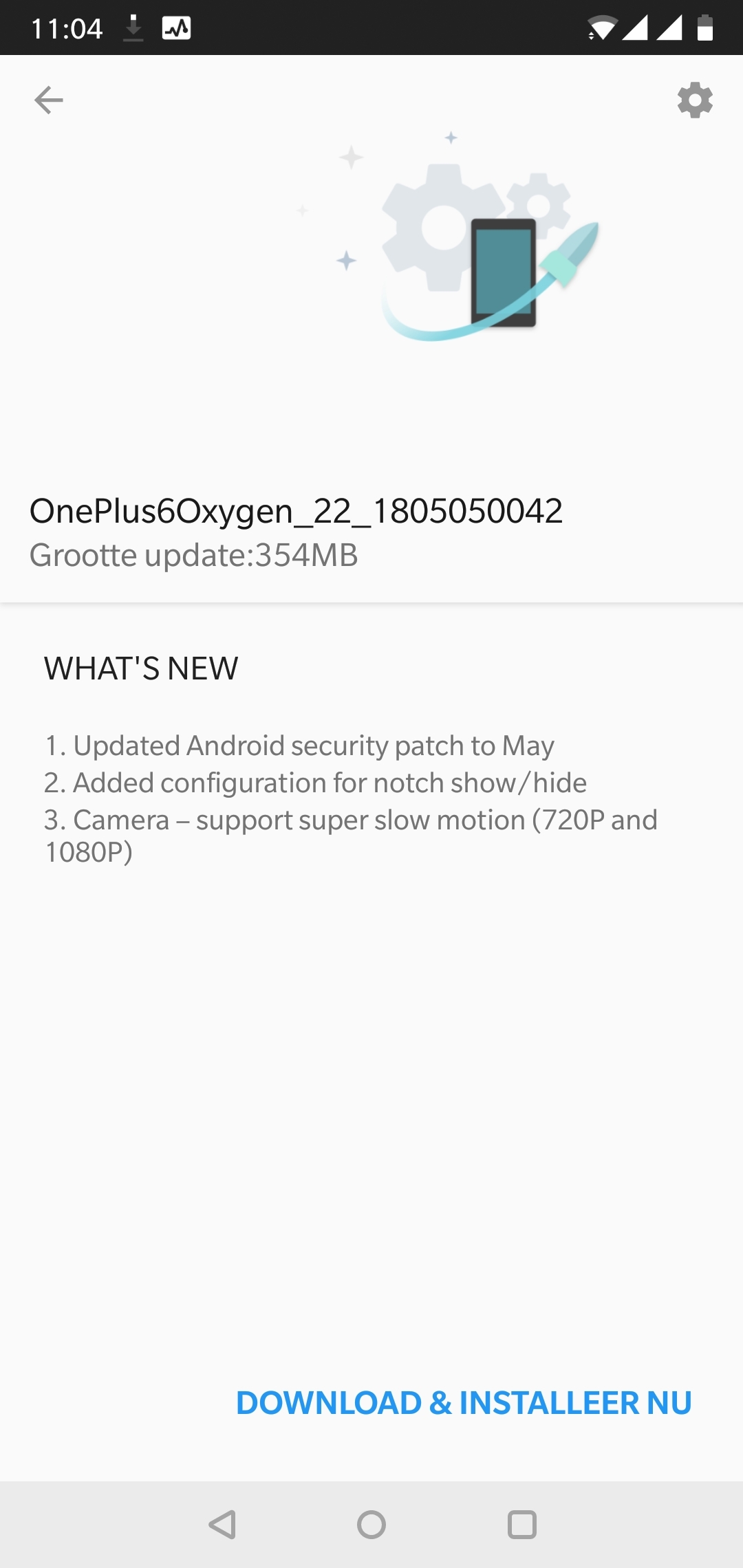Open recent apps from navigation bar
Image resolution: width=743 pixels, height=1568 pixels.
(522, 1525)
